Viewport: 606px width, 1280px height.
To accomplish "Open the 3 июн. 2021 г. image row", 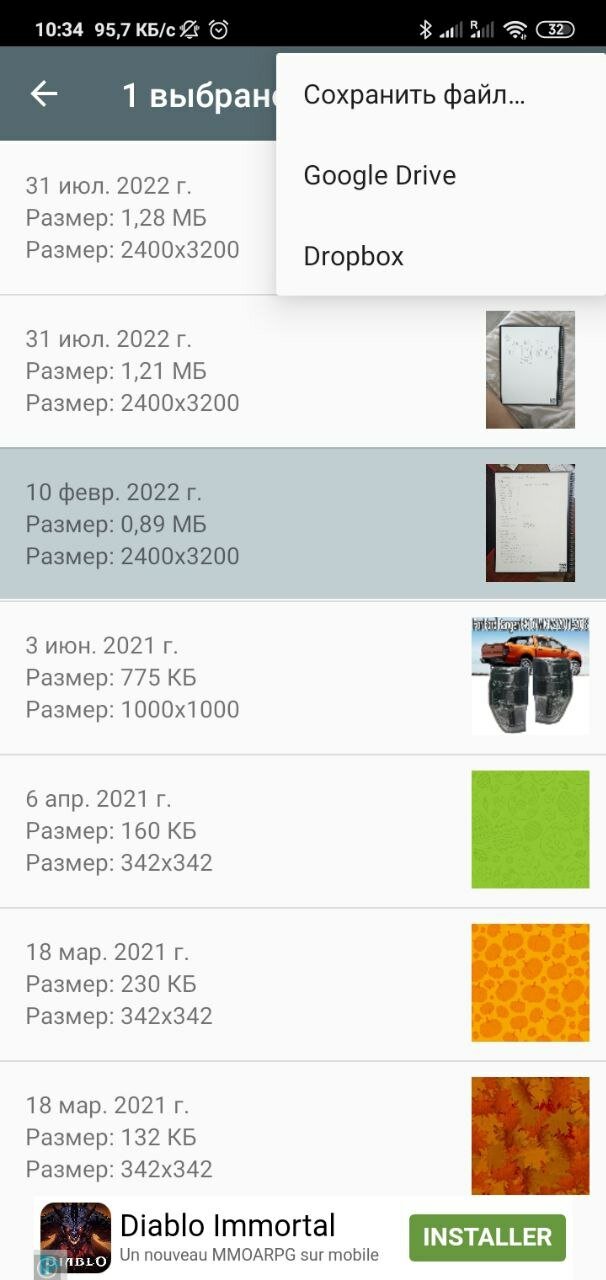I will pyautogui.click(x=303, y=677).
